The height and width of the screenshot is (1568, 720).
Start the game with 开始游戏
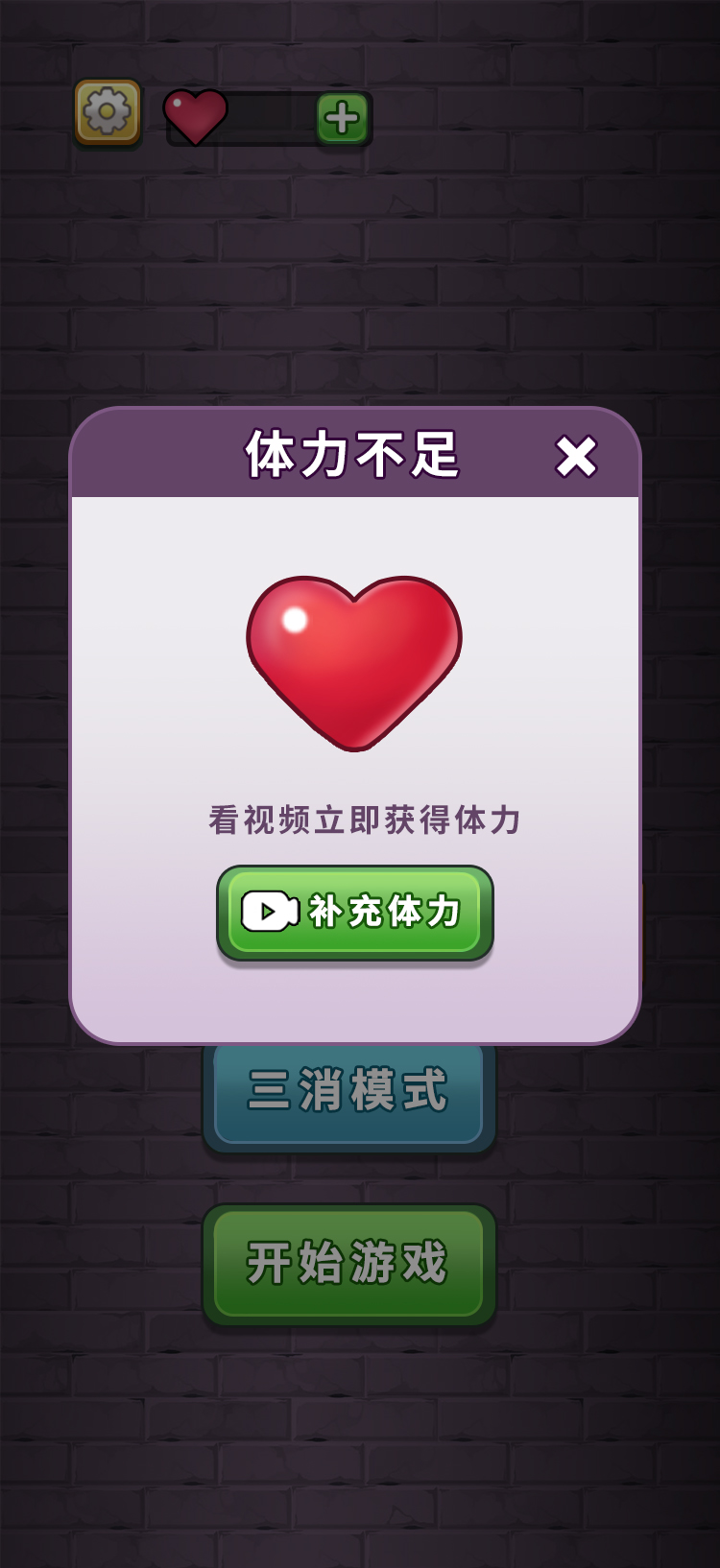(348, 1263)
